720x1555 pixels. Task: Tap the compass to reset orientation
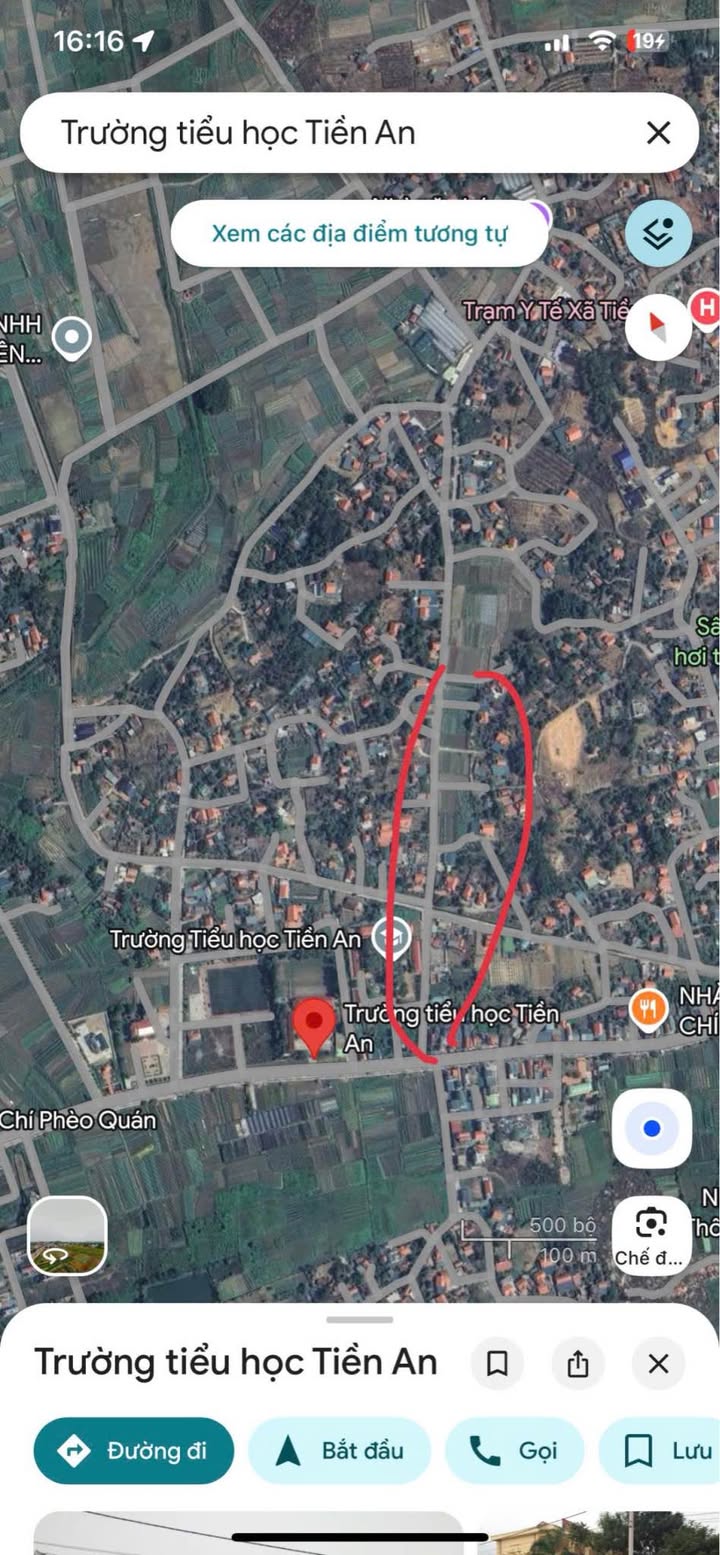658,326
